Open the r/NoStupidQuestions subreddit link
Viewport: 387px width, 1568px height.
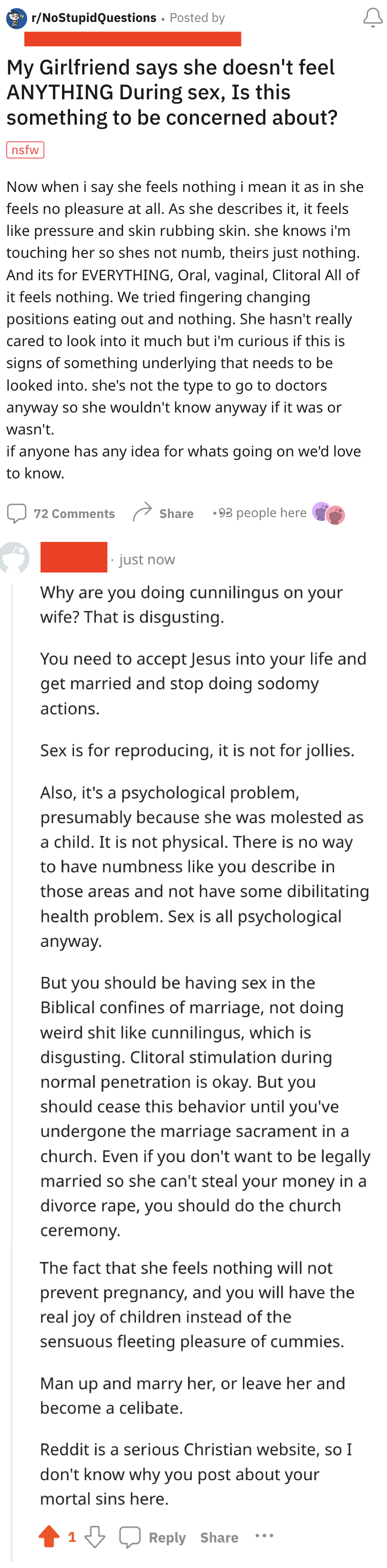click(x=94, y=18)
